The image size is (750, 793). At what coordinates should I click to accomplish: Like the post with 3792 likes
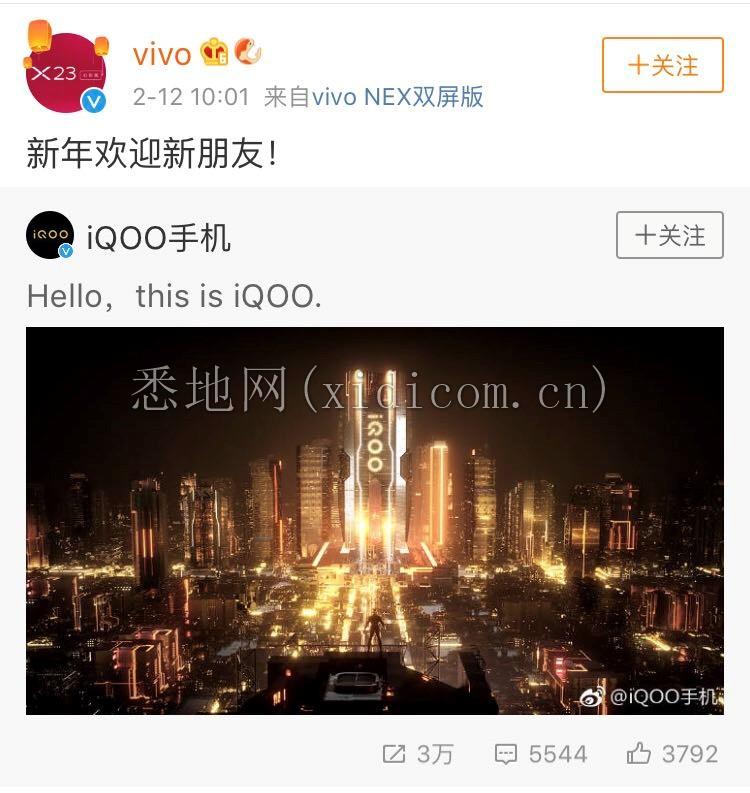point(672,754)
